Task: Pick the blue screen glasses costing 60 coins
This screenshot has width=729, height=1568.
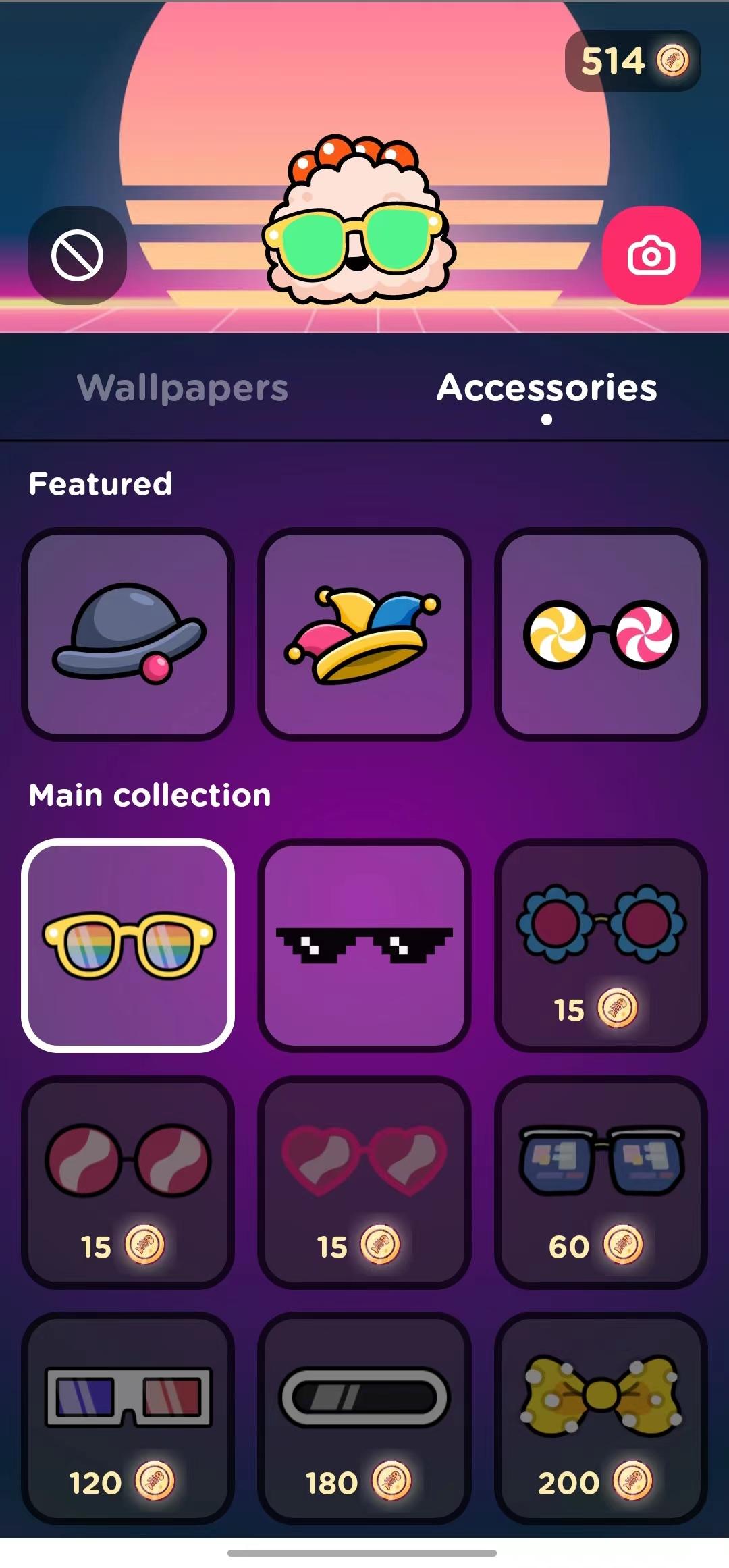Action: [x=601, y=1181]
